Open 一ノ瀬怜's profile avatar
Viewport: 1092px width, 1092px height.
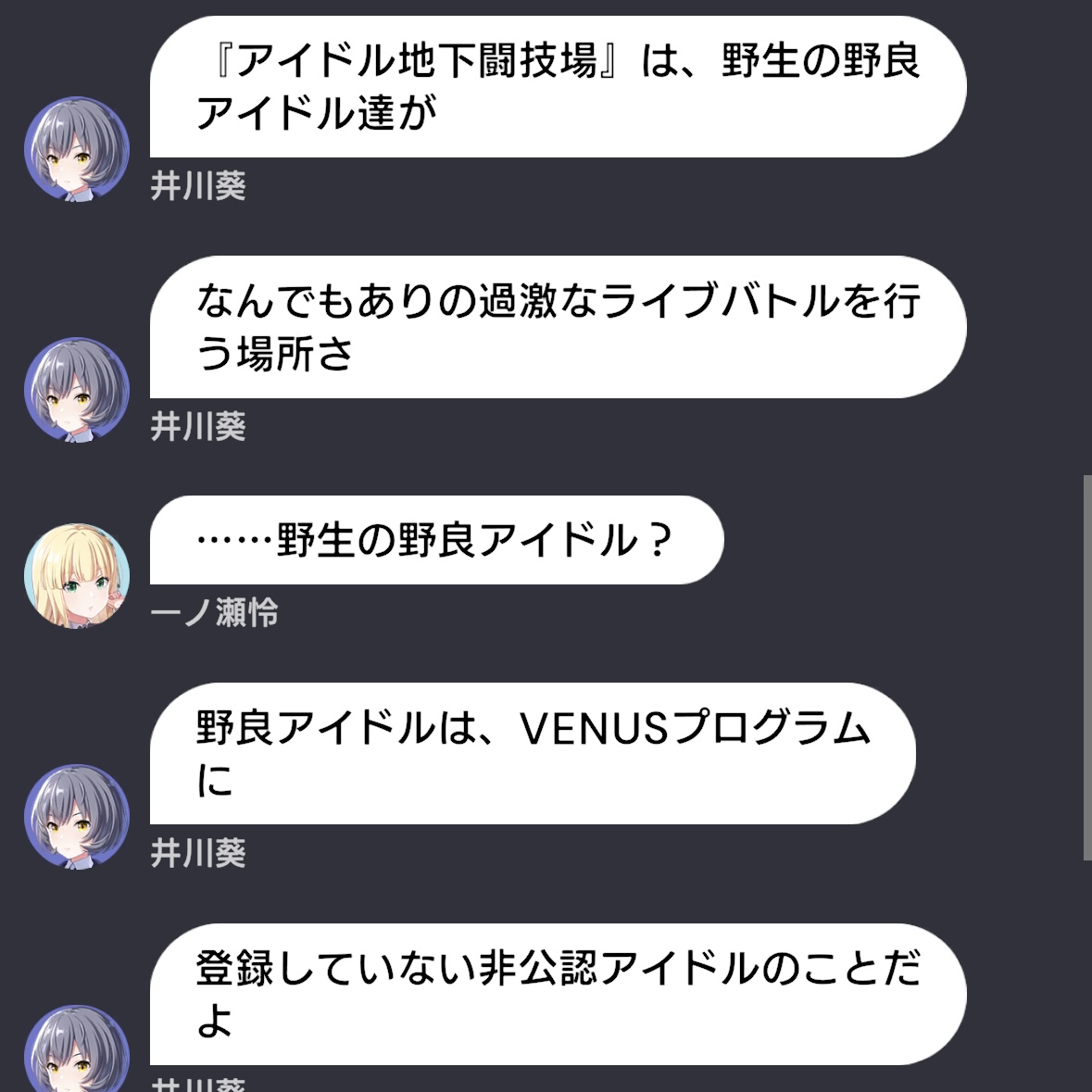pos(76,576)
